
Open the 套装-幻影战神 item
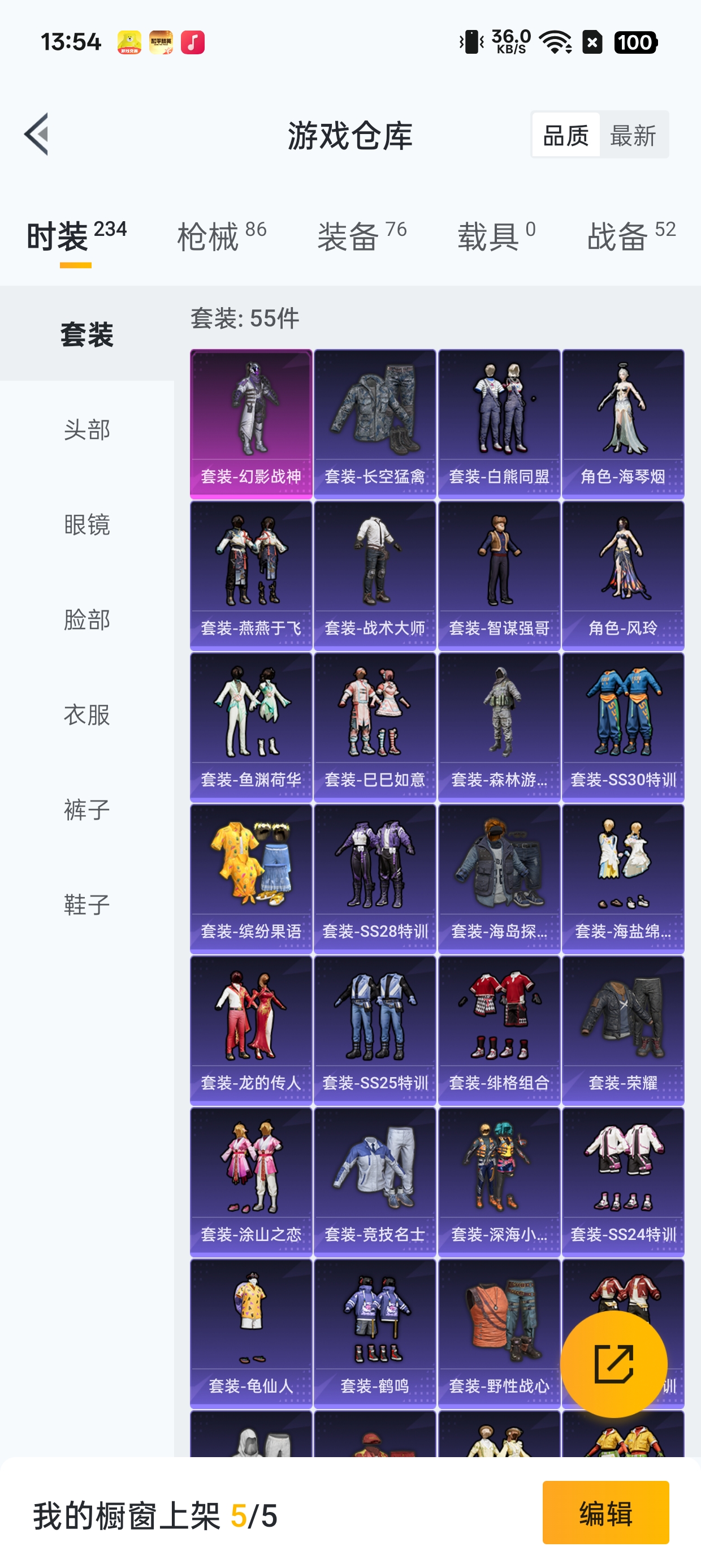(x=250, y=424)
